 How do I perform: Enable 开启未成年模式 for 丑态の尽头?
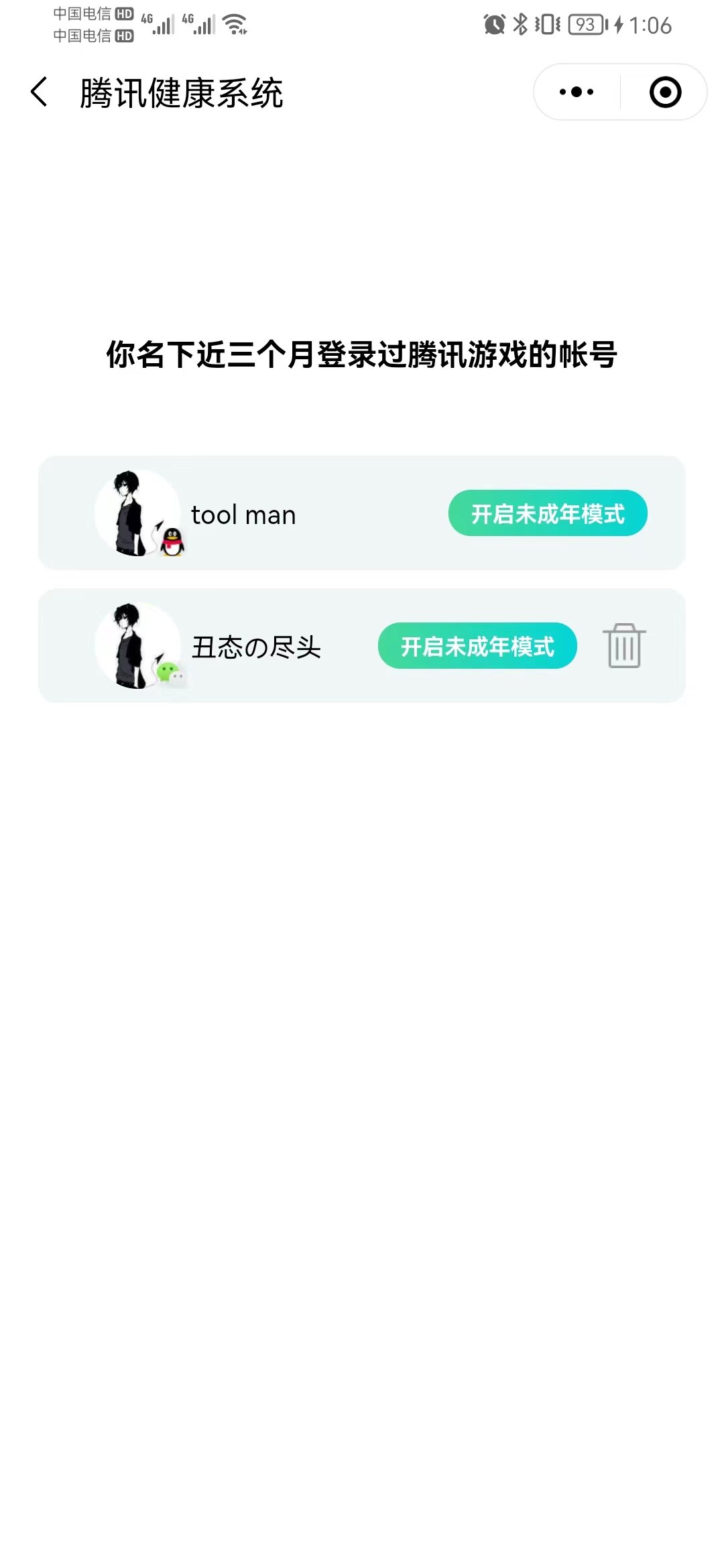(x=477, y=646)
